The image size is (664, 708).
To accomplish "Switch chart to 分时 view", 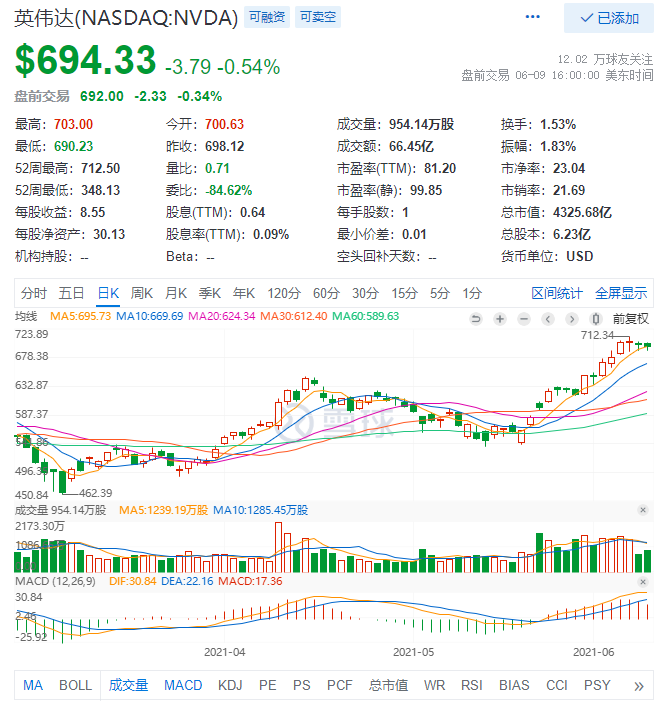I will (x=33, y=293).
